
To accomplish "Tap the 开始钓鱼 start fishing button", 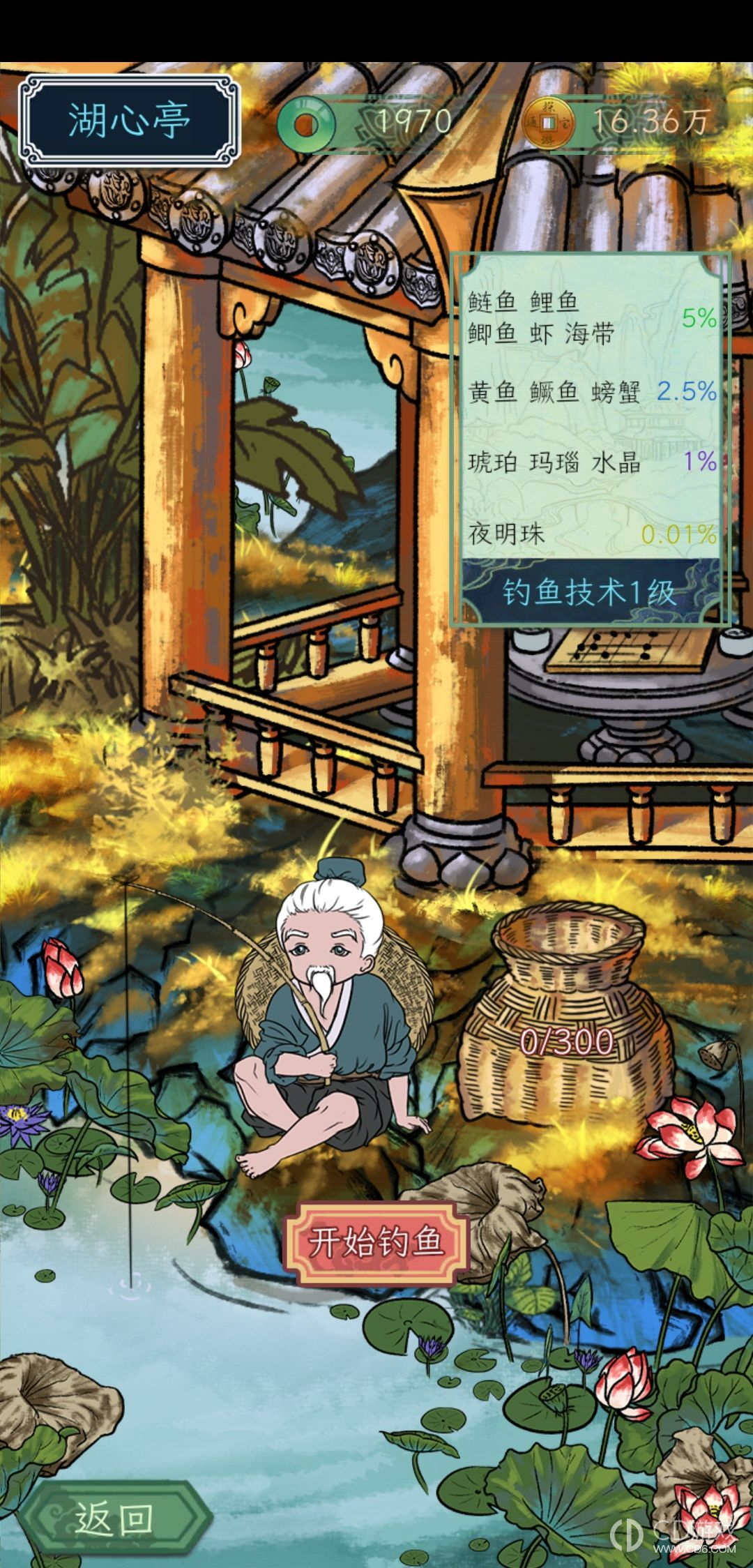I will tap(377, 1242).
